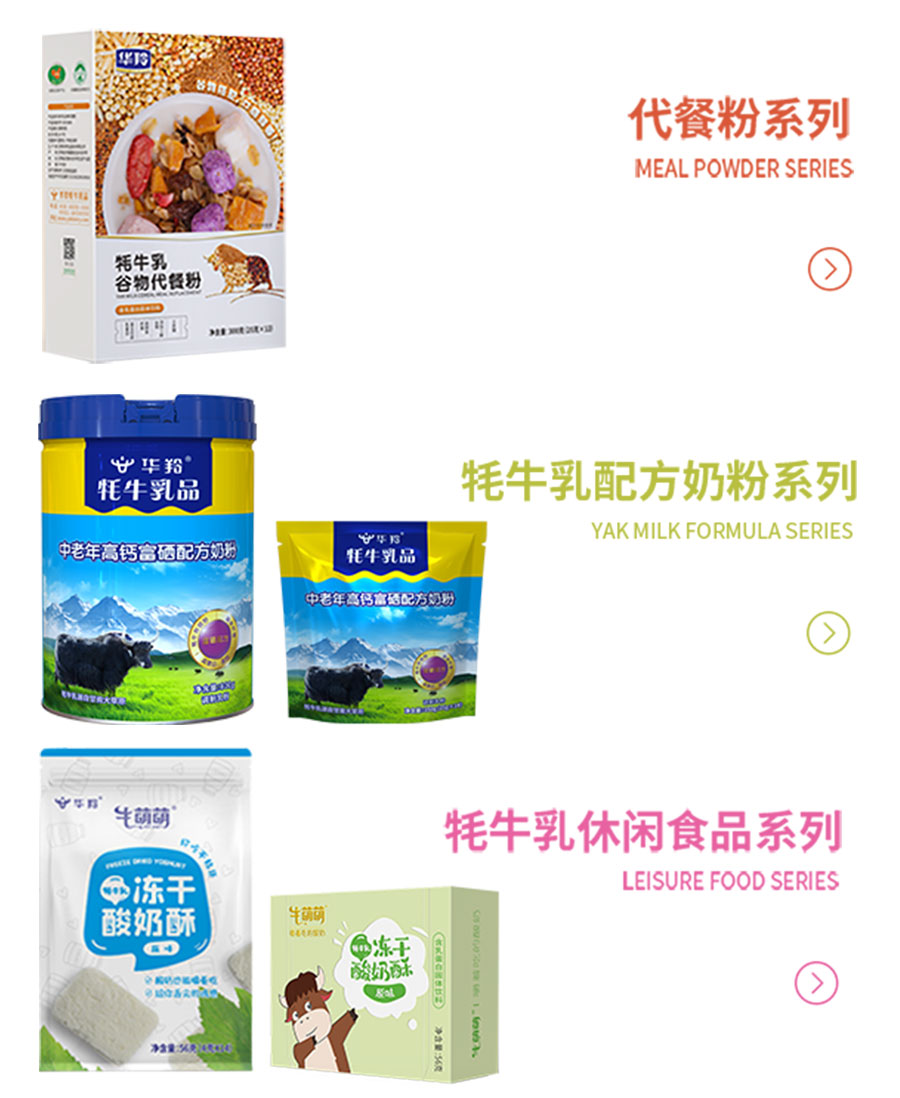View the yak milk cereal meal powder box
The width and height of the screenshot is (900, 1098).
[165, 195]
